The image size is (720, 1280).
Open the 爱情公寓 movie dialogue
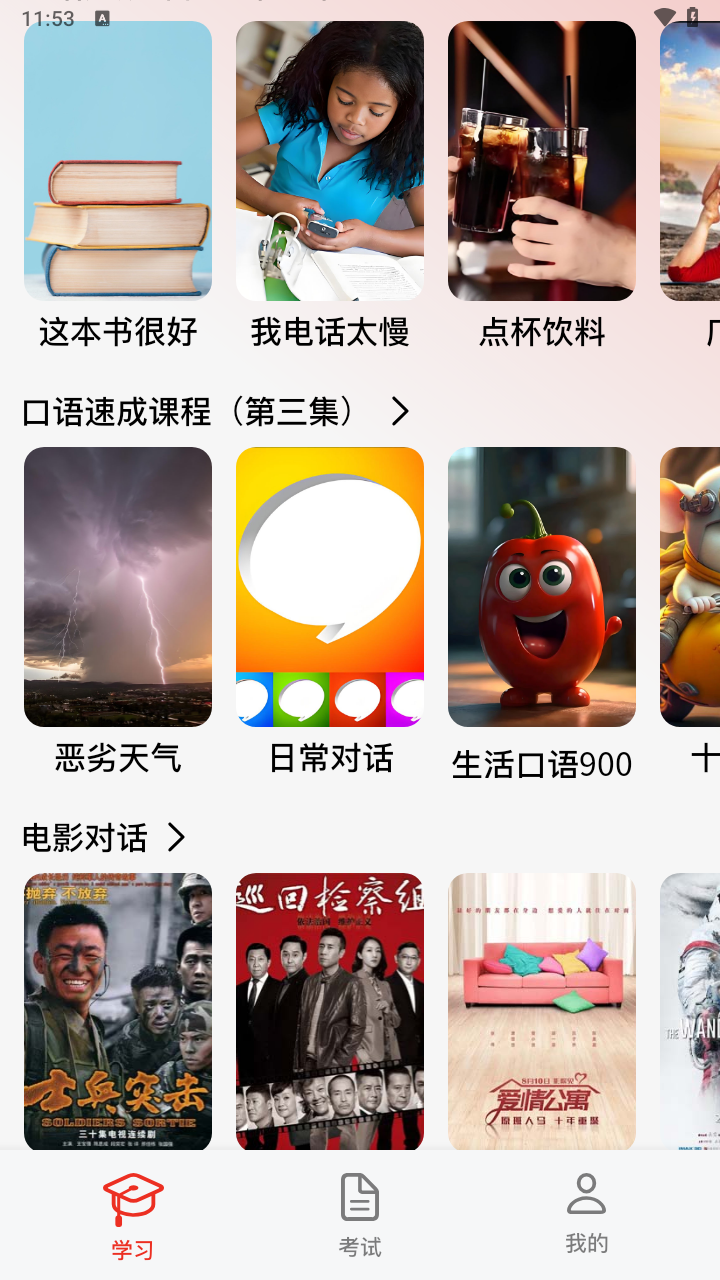click(542, 1010)
